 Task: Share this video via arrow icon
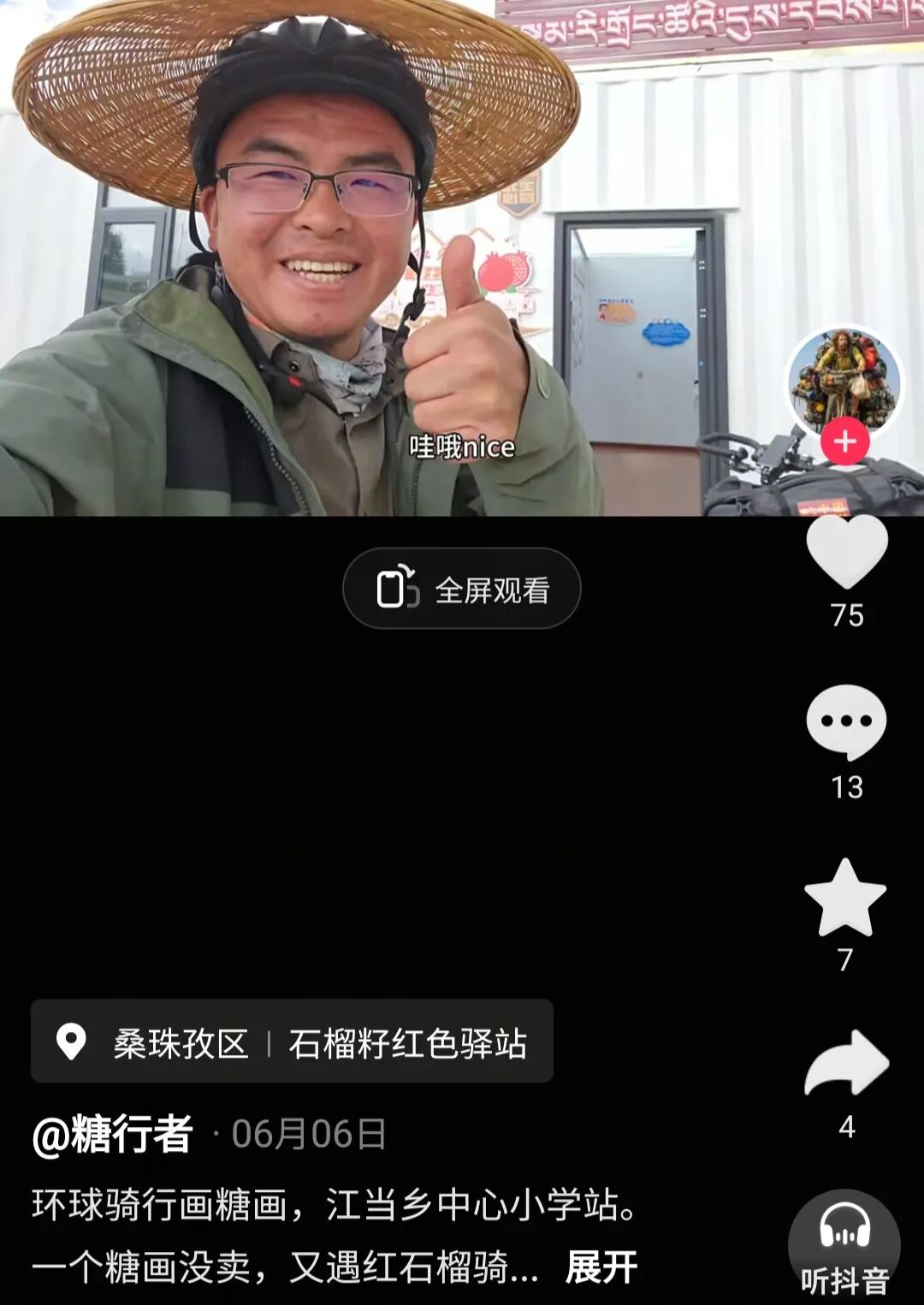pyautogui.click(x=846, y=1064)
